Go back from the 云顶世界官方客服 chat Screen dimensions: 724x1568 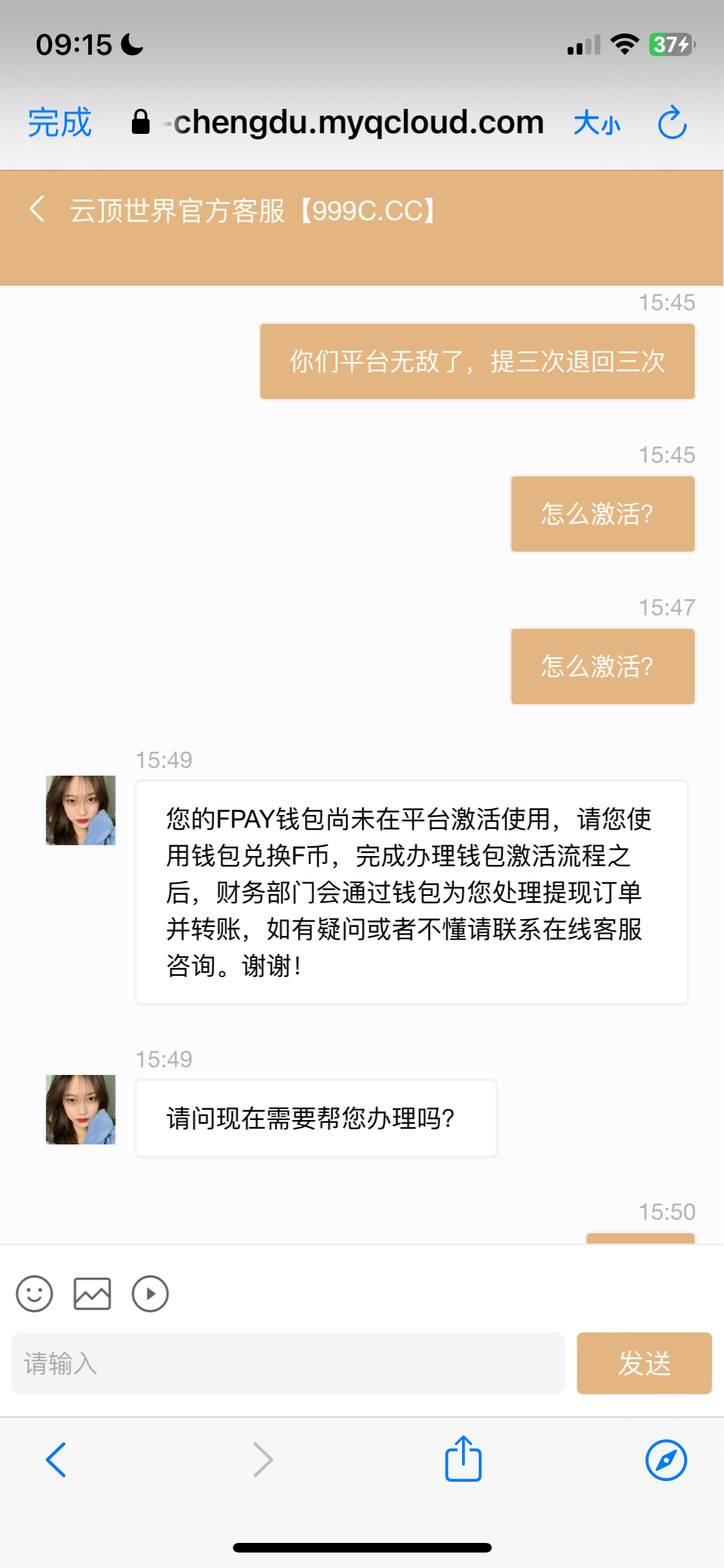[x=37, y=210]
